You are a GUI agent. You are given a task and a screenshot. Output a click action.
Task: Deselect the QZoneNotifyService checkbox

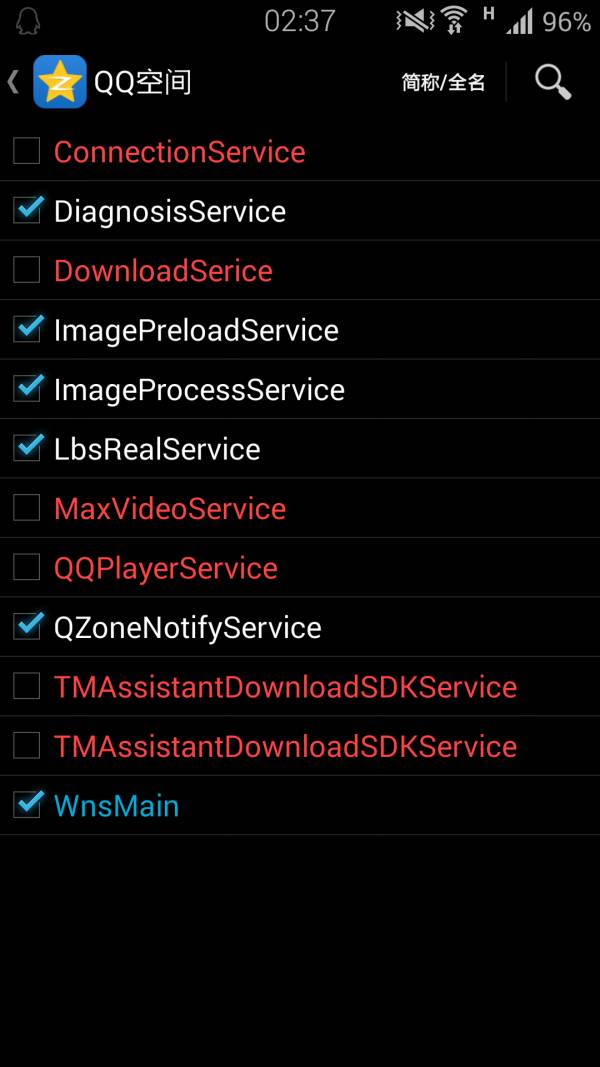[27, 627]
